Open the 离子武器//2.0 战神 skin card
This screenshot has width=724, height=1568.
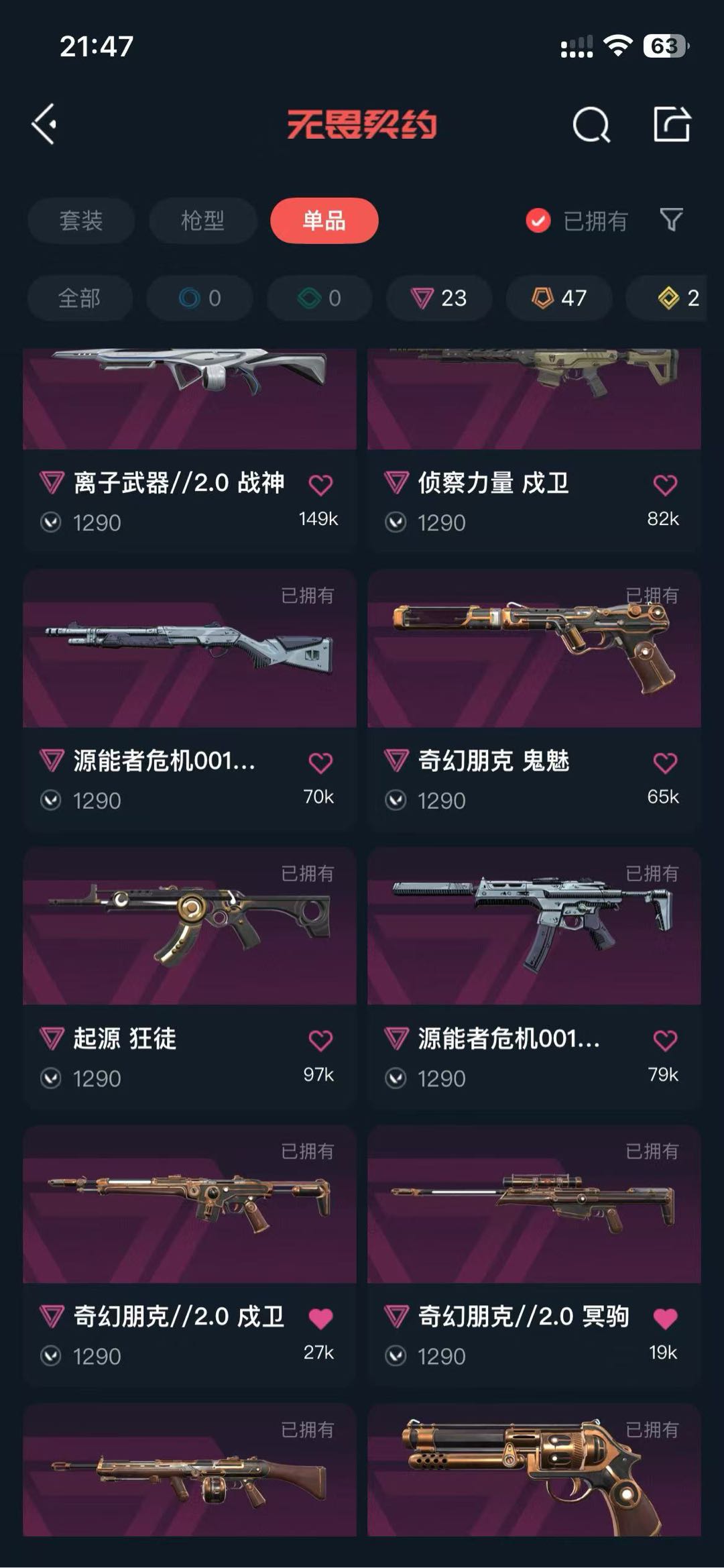[190, 402]
